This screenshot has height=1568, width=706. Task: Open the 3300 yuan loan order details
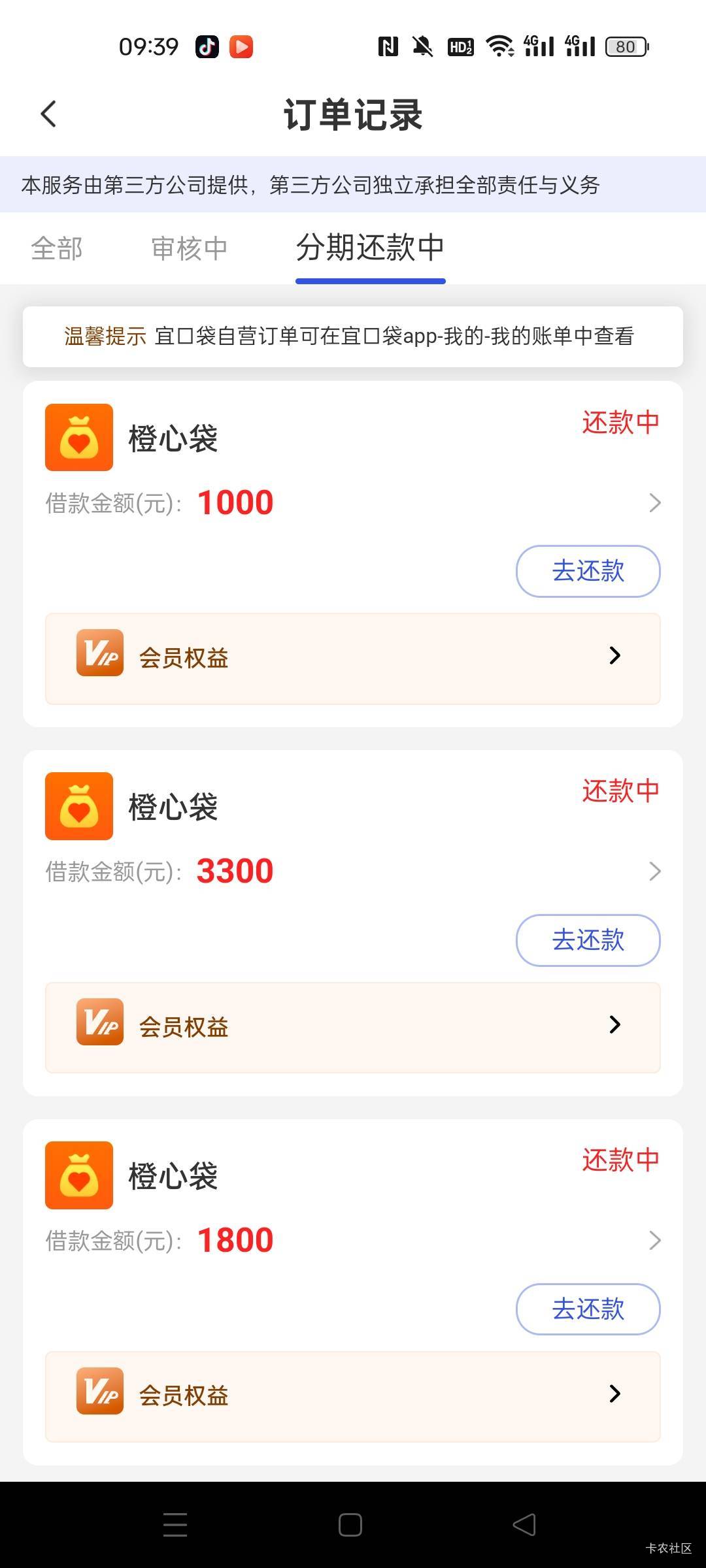[x=654, y=871]
